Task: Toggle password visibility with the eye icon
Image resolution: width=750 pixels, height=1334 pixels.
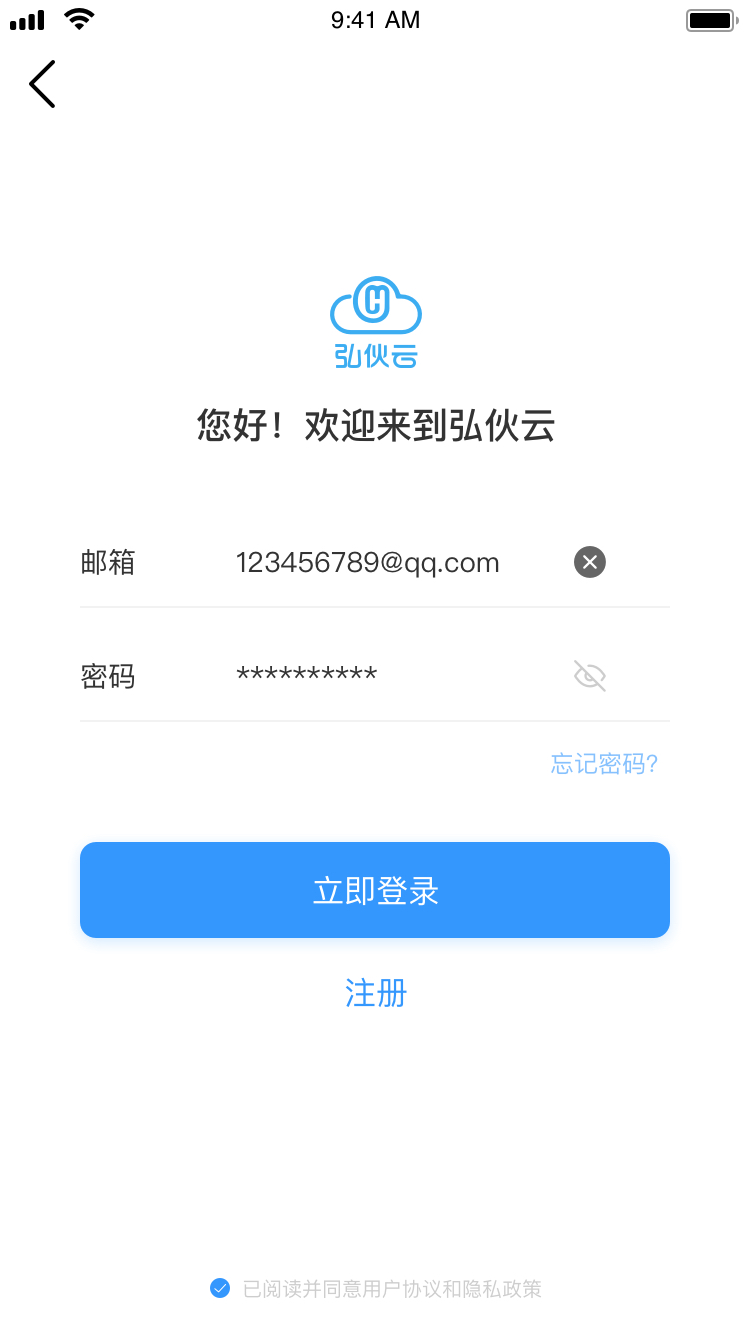Action: (x=590, y=676)
